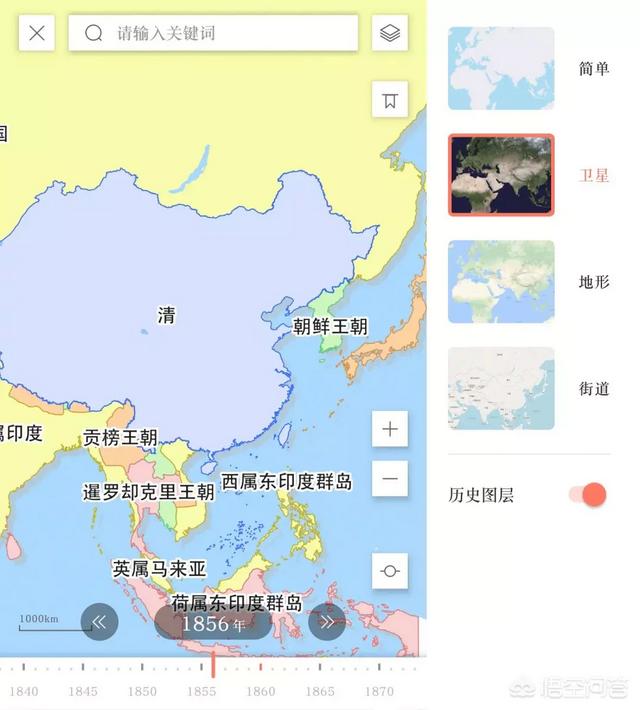Tap the keyword search box

tap(213, 33)
